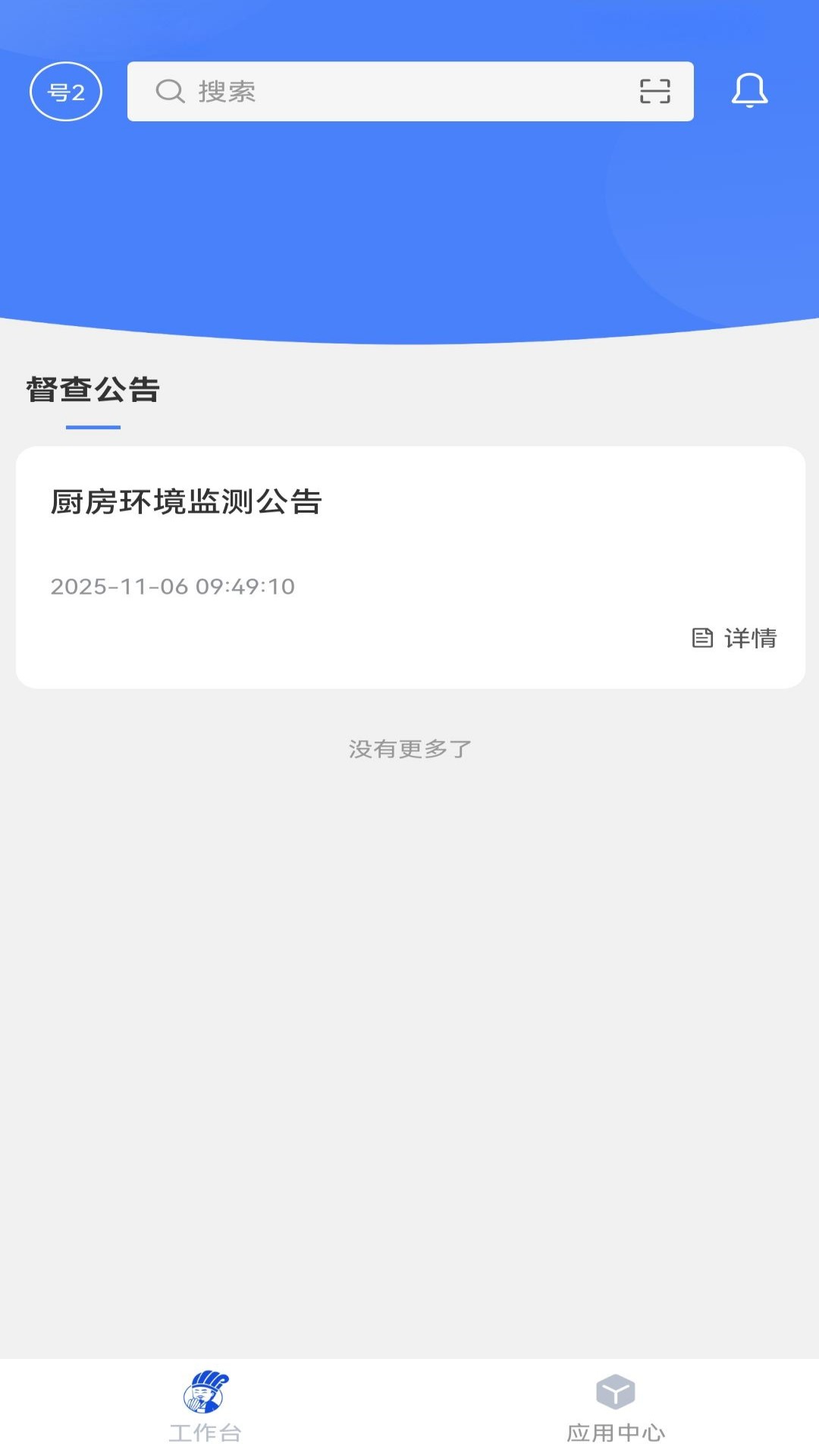819x1456 pixels.
Task: Tap the QR code scan icon
Action: [655, 91]
